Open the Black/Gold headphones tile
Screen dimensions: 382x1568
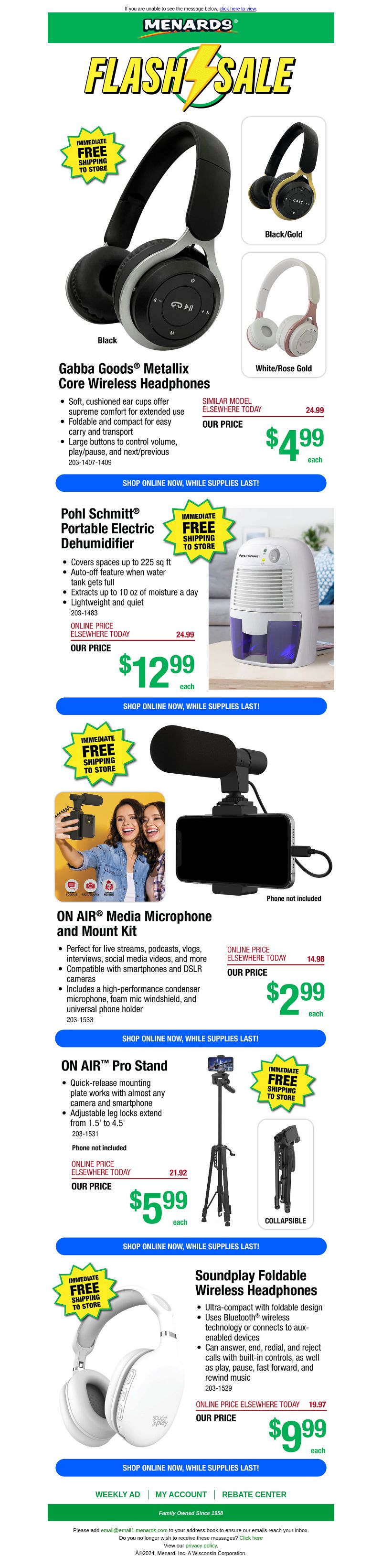tap(284, 180)
